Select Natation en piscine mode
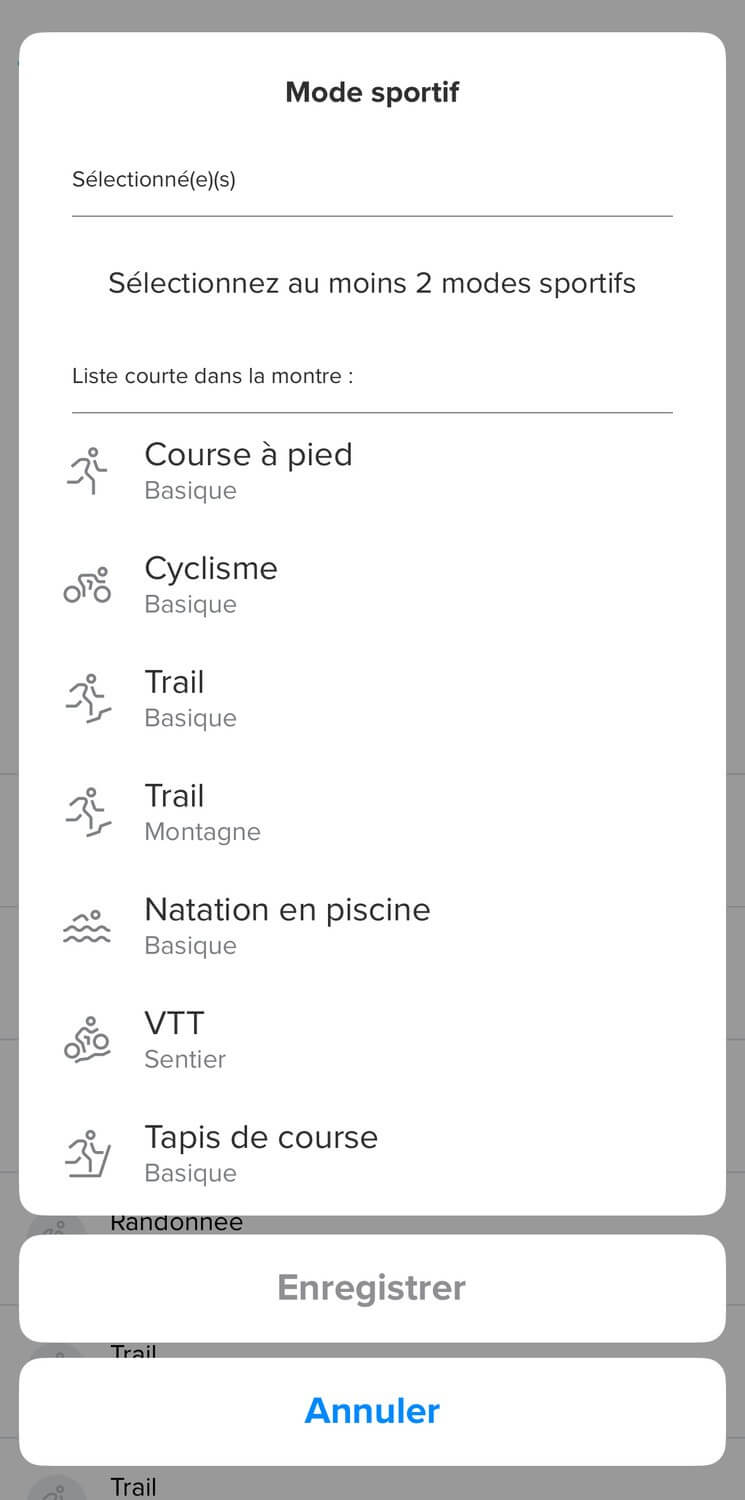The height and width of the screenshot is (1500, 745). point(372,927)
